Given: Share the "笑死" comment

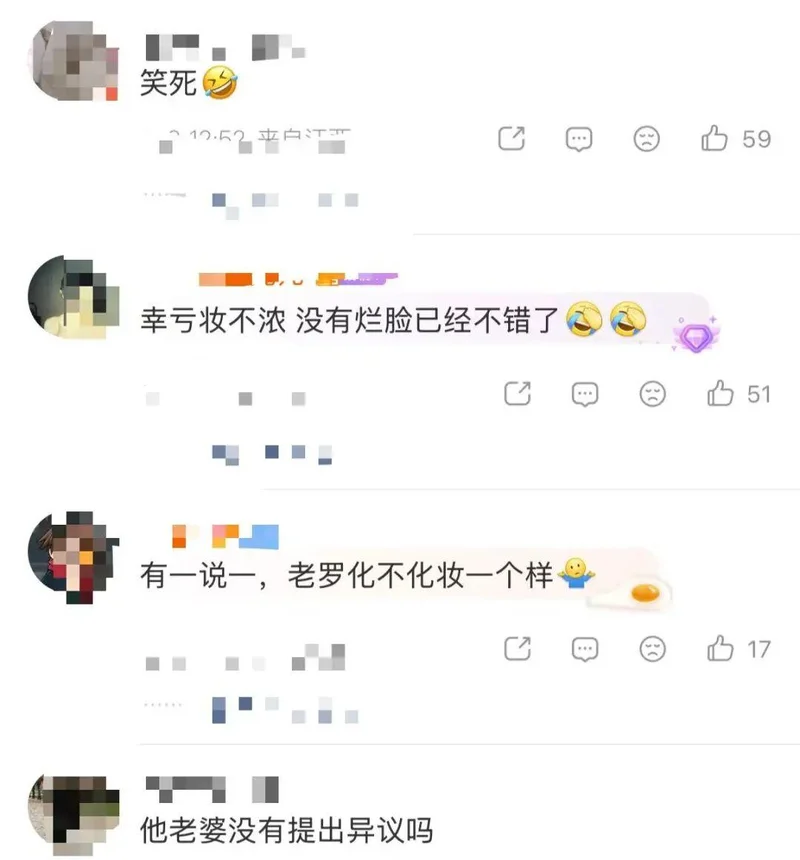Looking at the screenshot, I should [512, 139].
